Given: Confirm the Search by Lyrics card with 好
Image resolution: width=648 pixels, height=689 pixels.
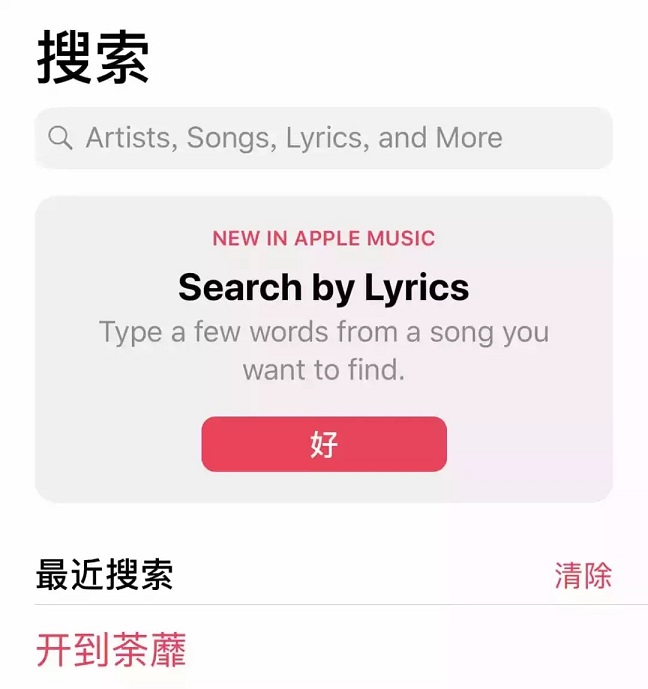Looking at the screenshot, I should tap(324, 444).
